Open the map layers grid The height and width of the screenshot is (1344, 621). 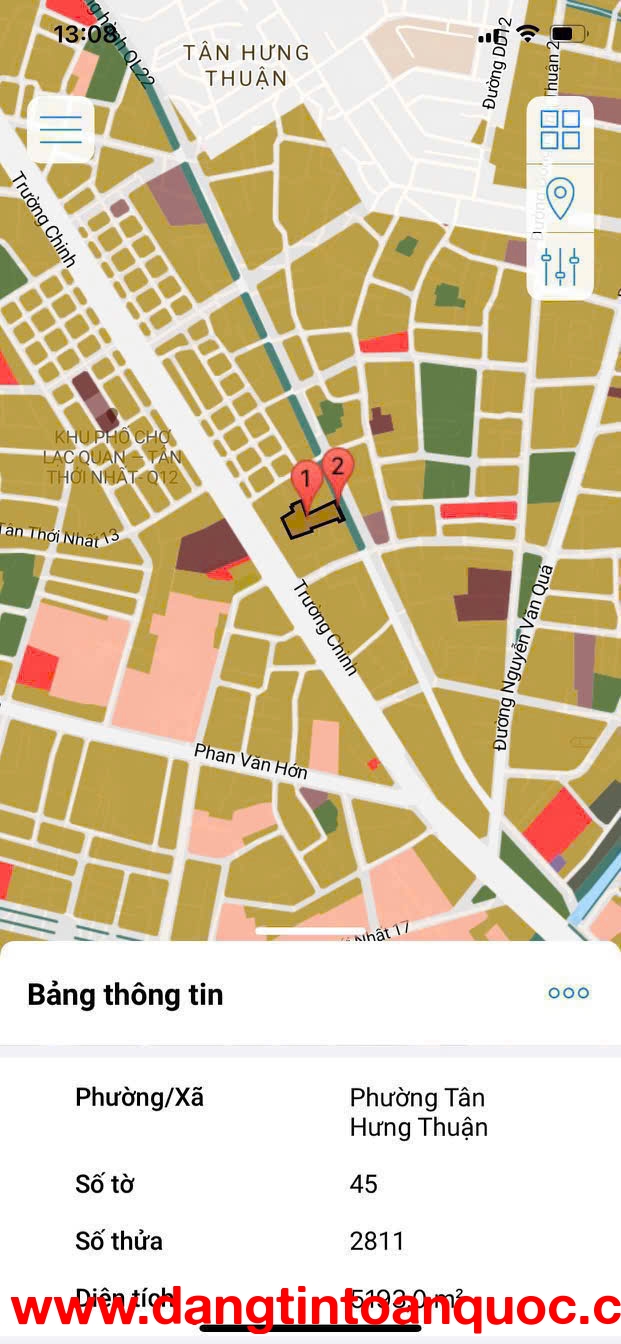pos(560,130)
